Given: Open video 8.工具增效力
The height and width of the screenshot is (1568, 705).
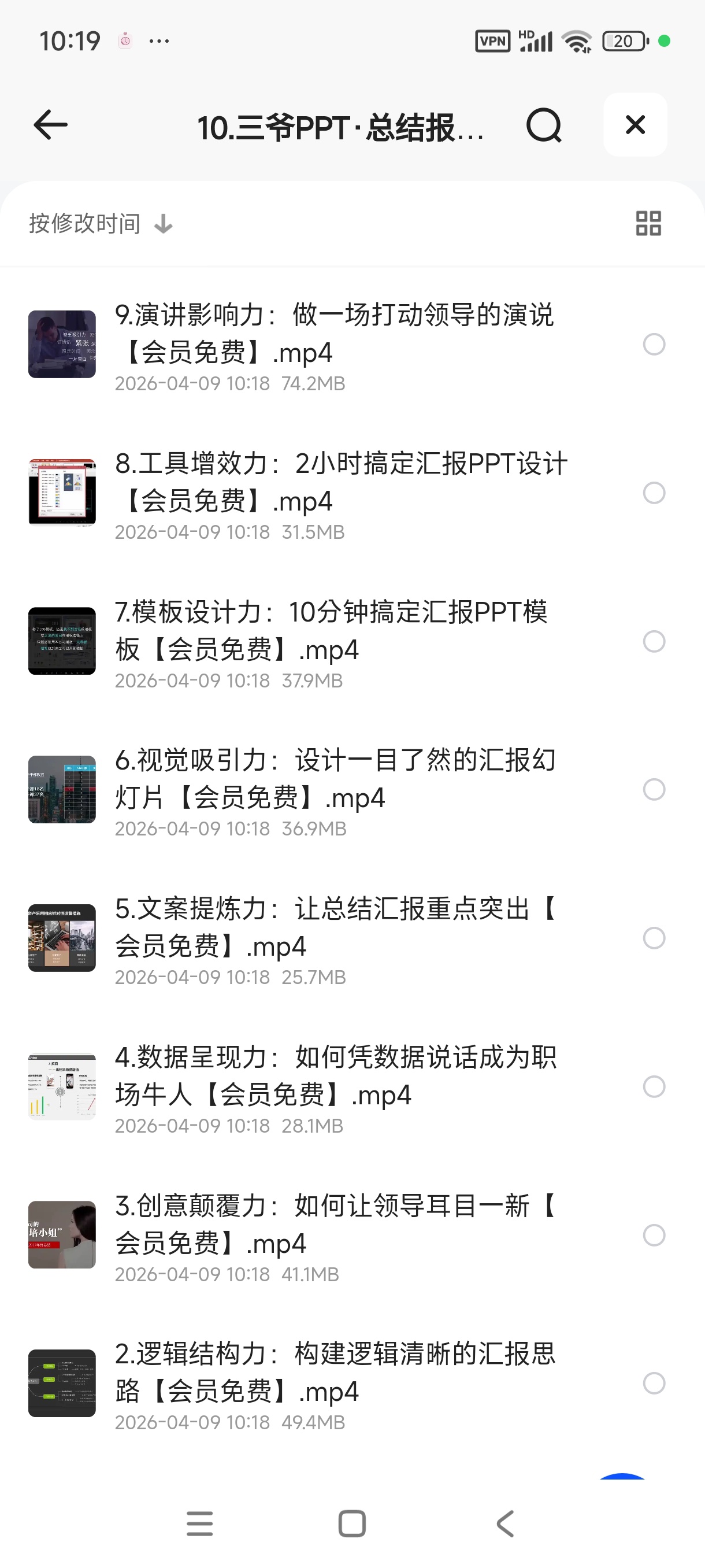Looking at the screenshot, I should tap(340, 483).
